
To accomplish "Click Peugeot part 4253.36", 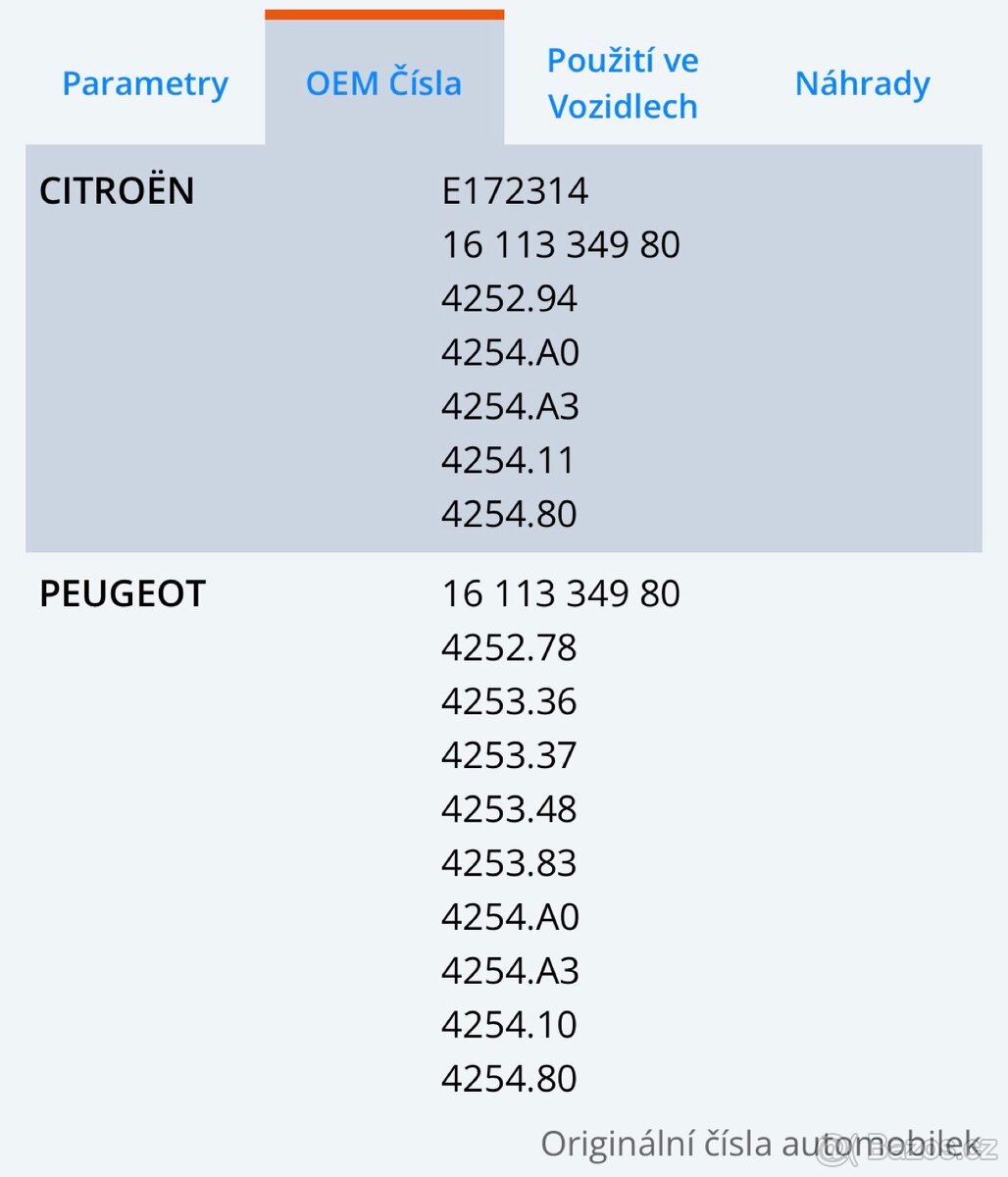I will 510,701.
